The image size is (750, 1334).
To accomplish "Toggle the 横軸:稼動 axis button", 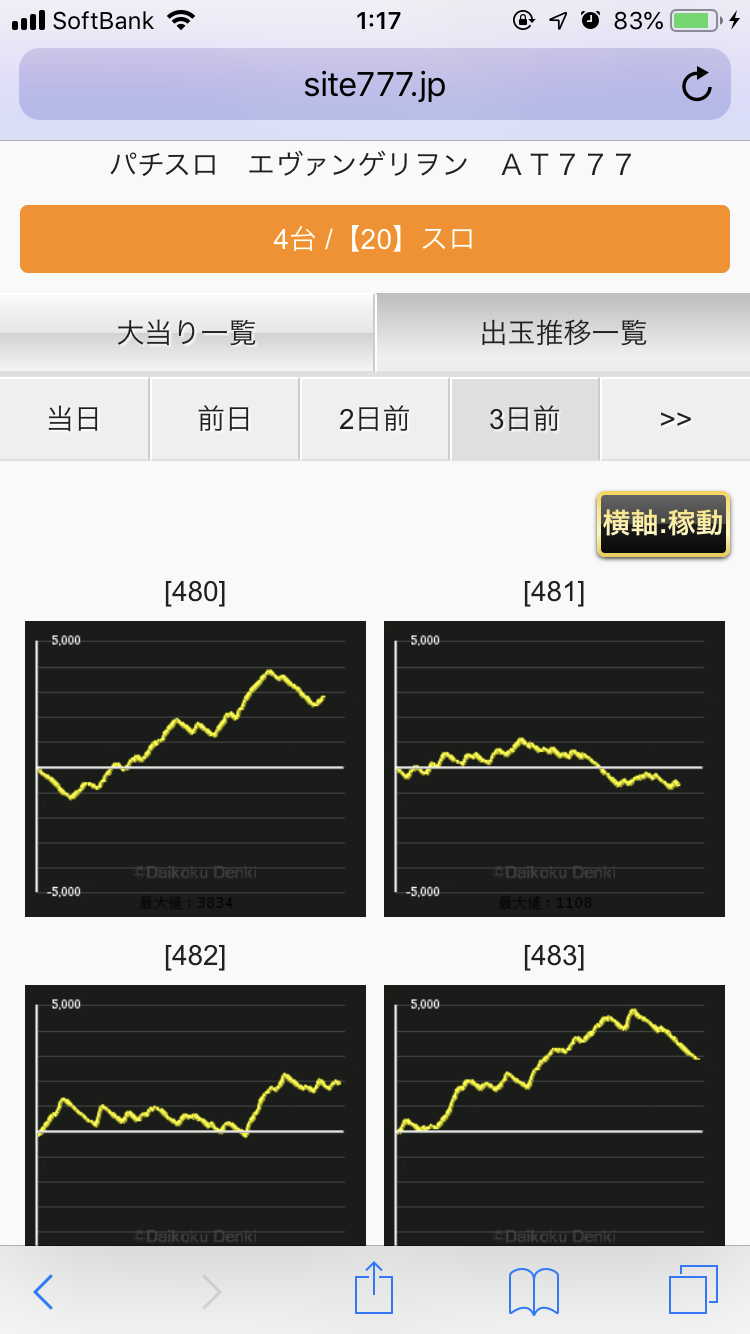I will click(663, 523).
